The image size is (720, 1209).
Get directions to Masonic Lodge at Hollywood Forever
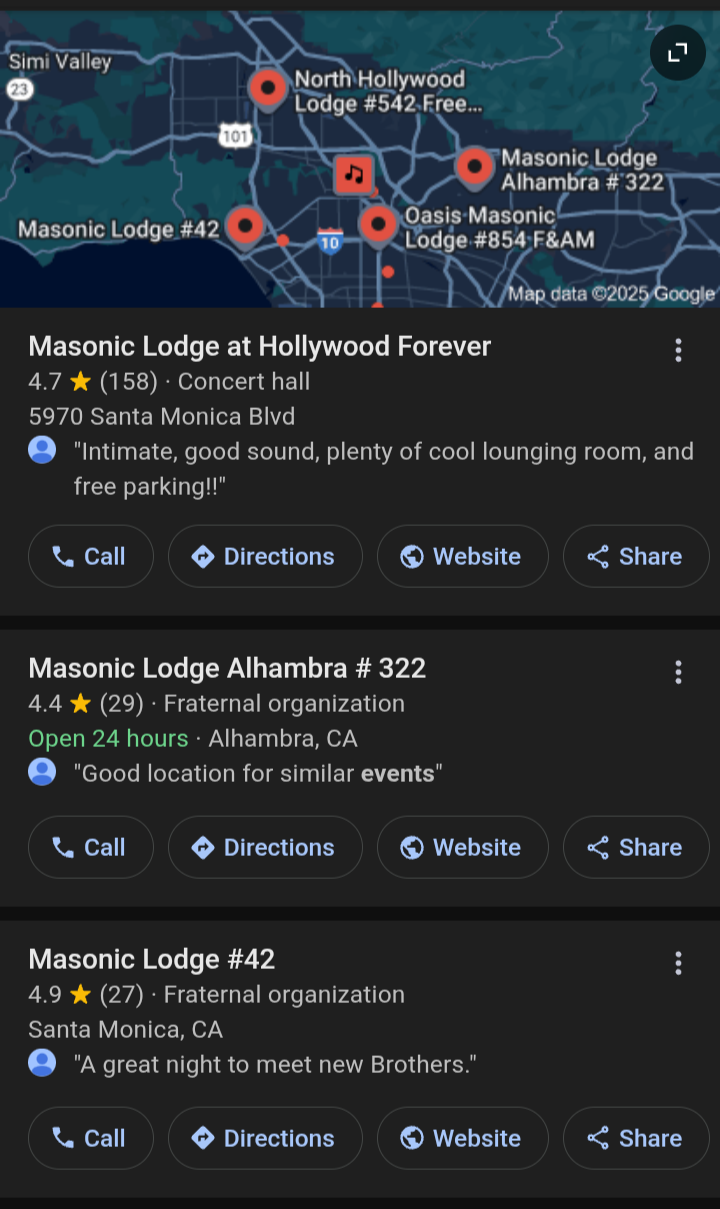point(264,556)
